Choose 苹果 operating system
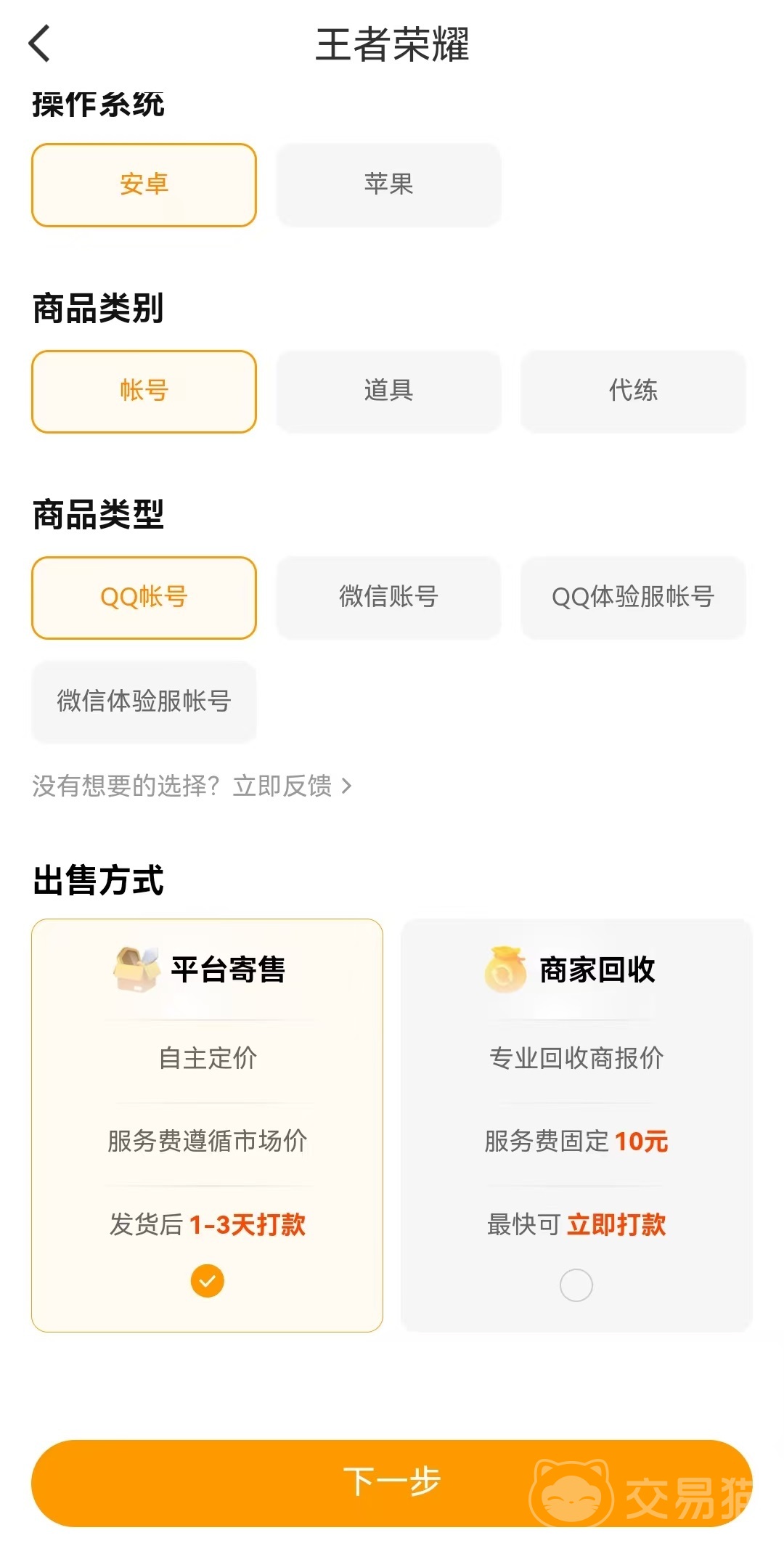Image resolution: width=784 pixels, height=1546 pixels. click(x=388, y=184)
